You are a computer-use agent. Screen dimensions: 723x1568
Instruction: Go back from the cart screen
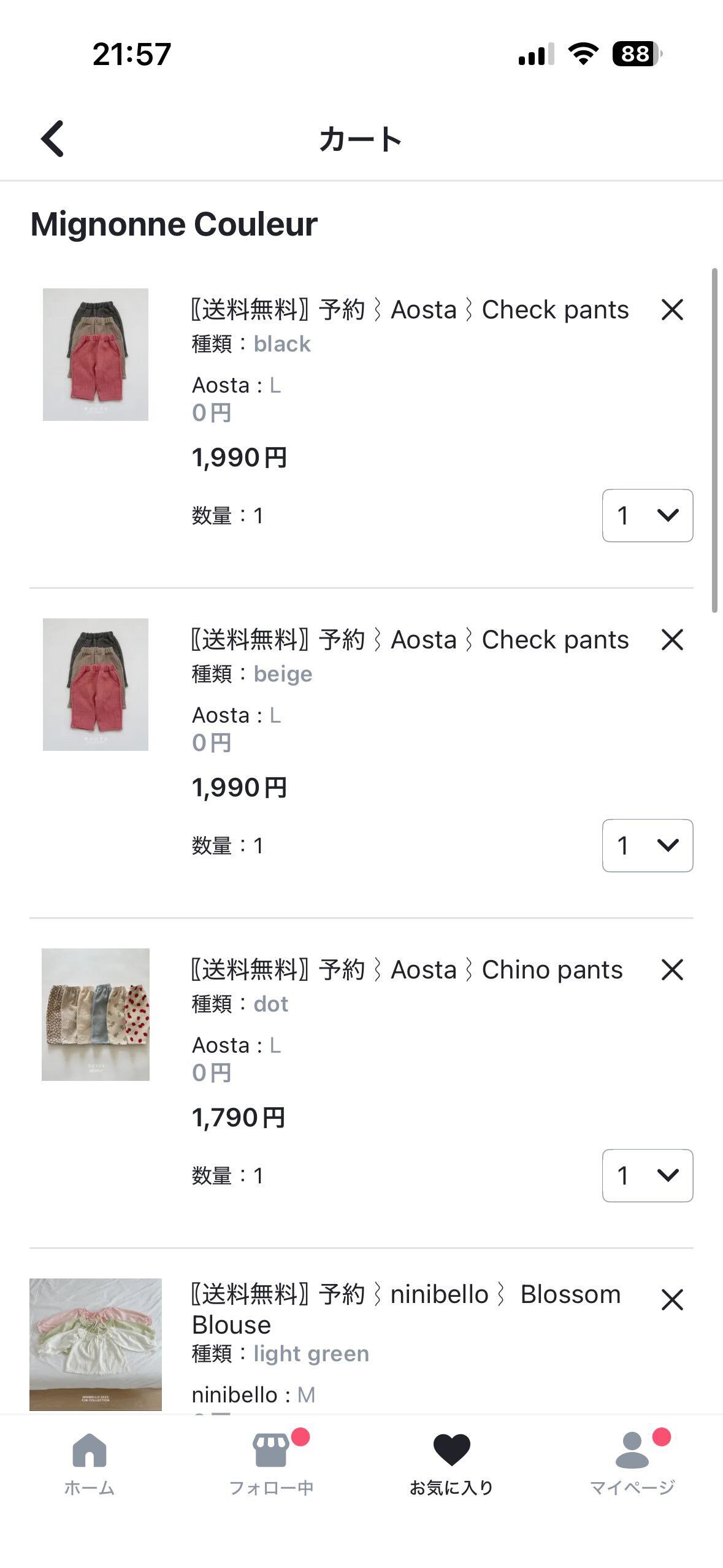click(53, 139)
